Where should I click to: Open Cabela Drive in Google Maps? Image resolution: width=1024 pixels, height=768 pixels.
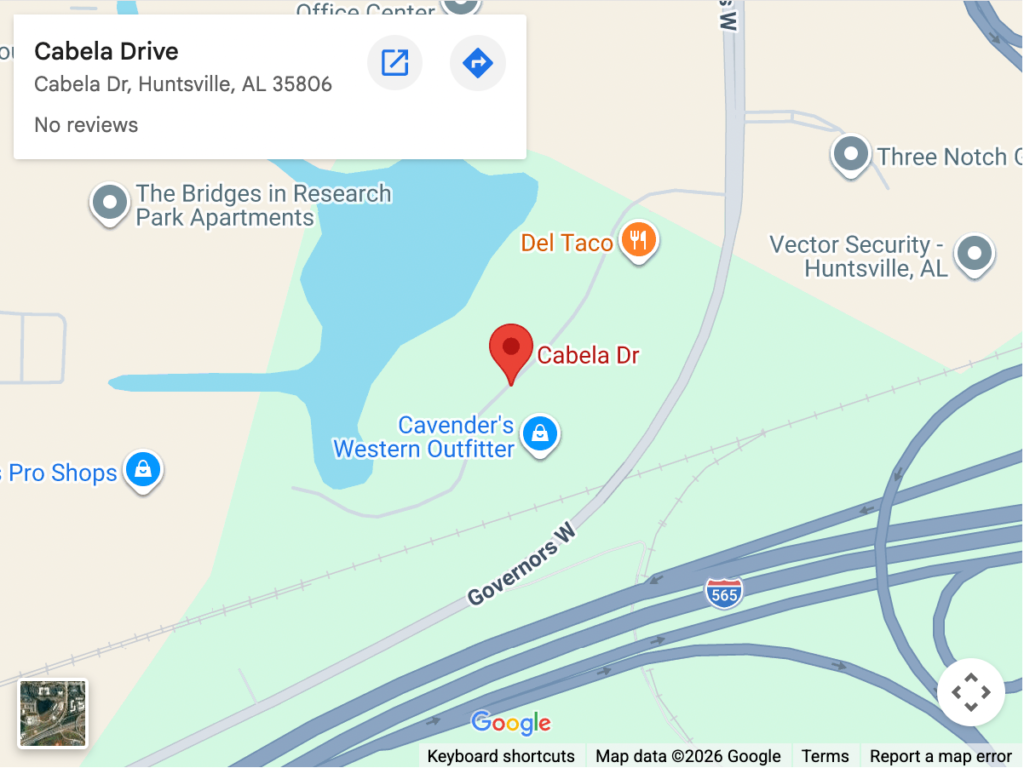click(x=395, y=63)
